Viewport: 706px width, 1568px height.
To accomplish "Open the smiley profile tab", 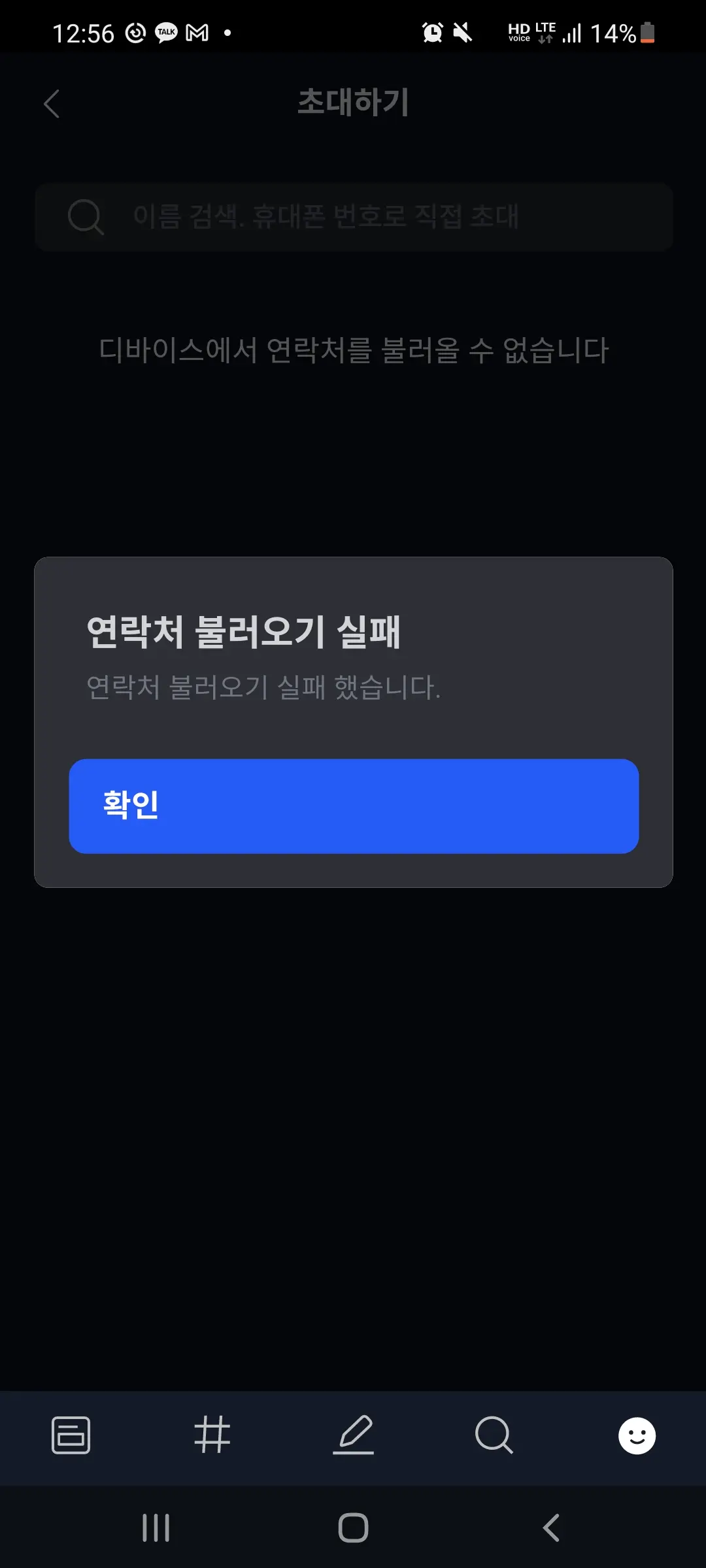I will (637, 1435).
